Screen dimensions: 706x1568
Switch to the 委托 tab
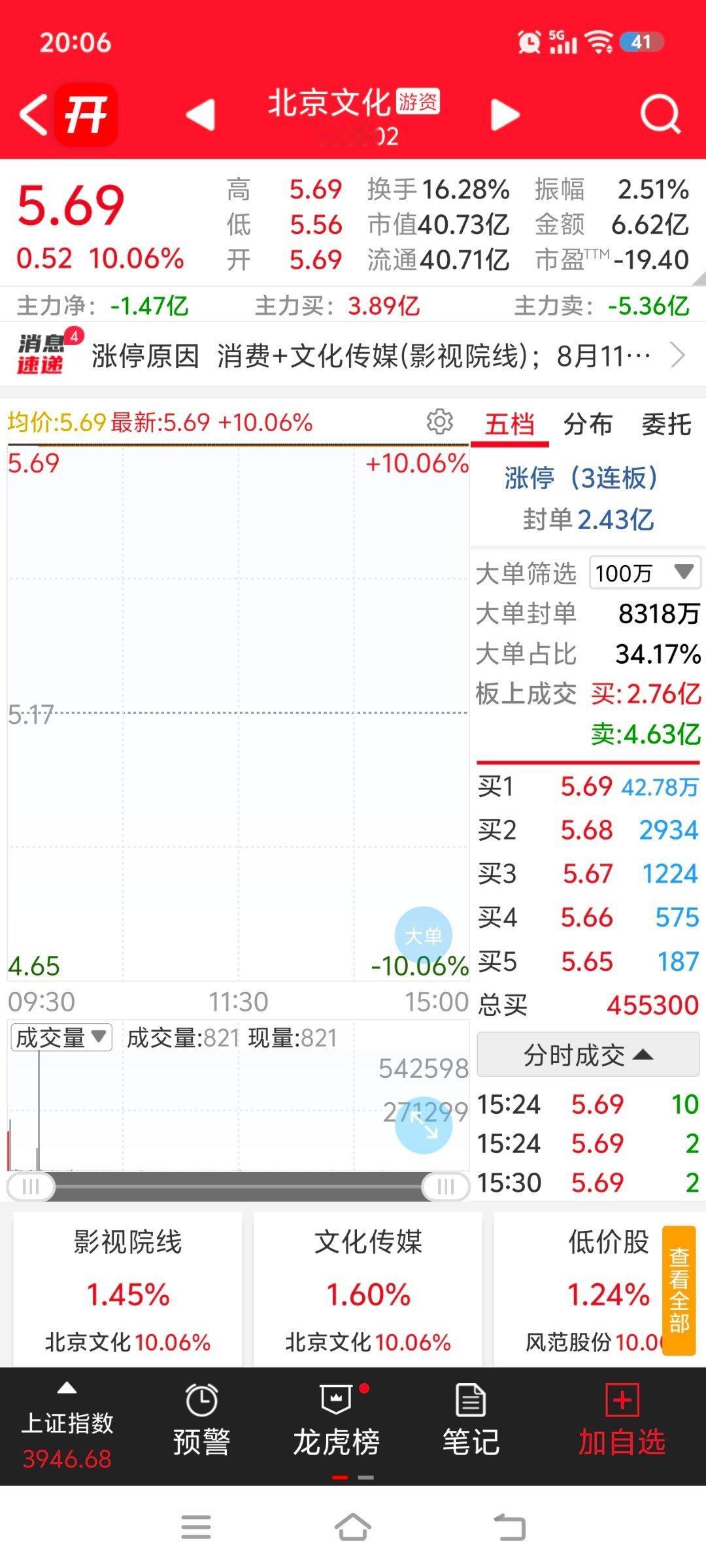coord(666,424)
